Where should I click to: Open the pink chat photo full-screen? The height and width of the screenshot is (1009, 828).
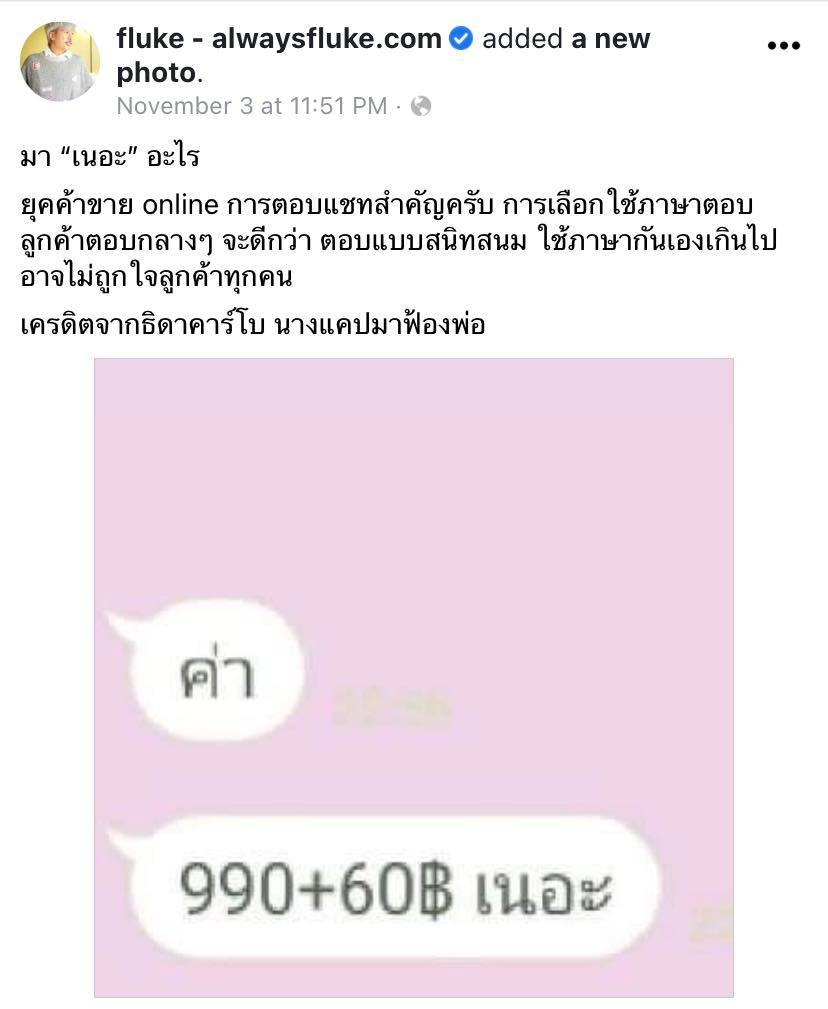click(414, 677)
